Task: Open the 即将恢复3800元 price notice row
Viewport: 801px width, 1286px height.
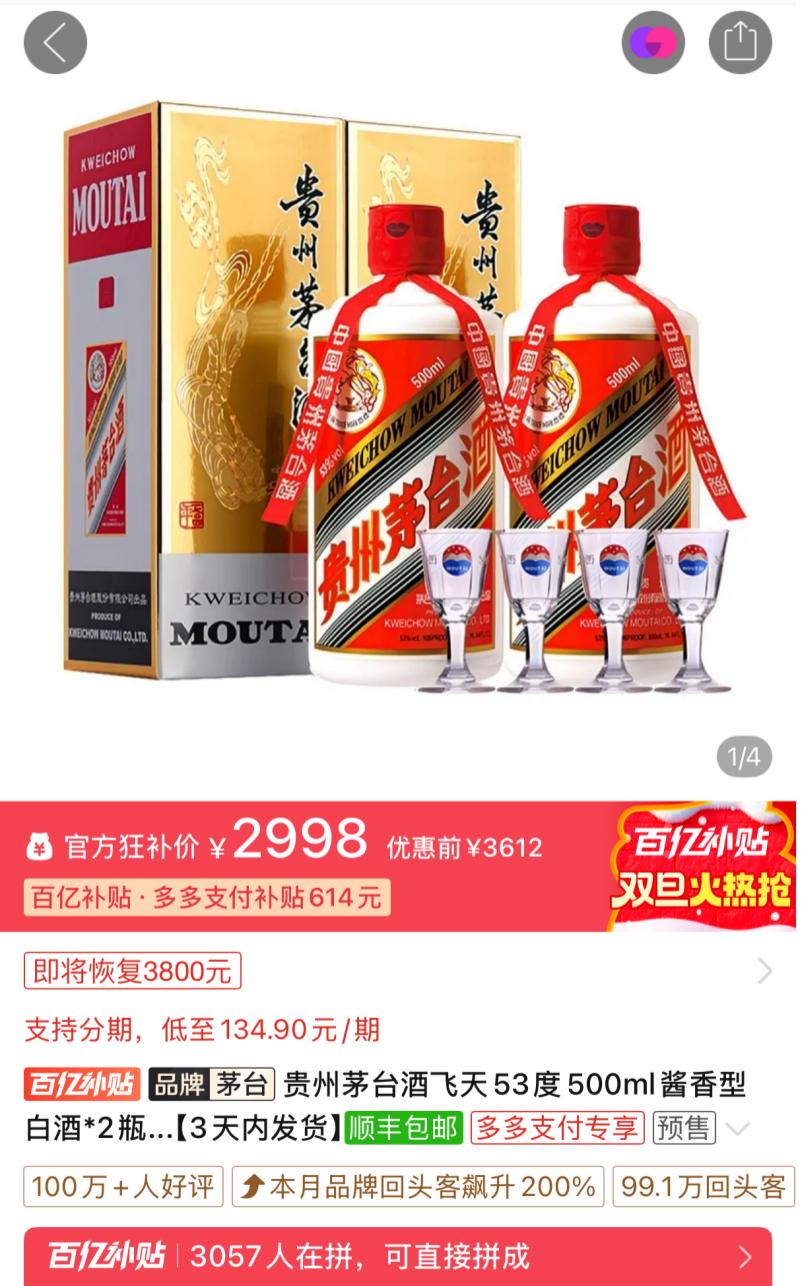Action: point(133,970)
